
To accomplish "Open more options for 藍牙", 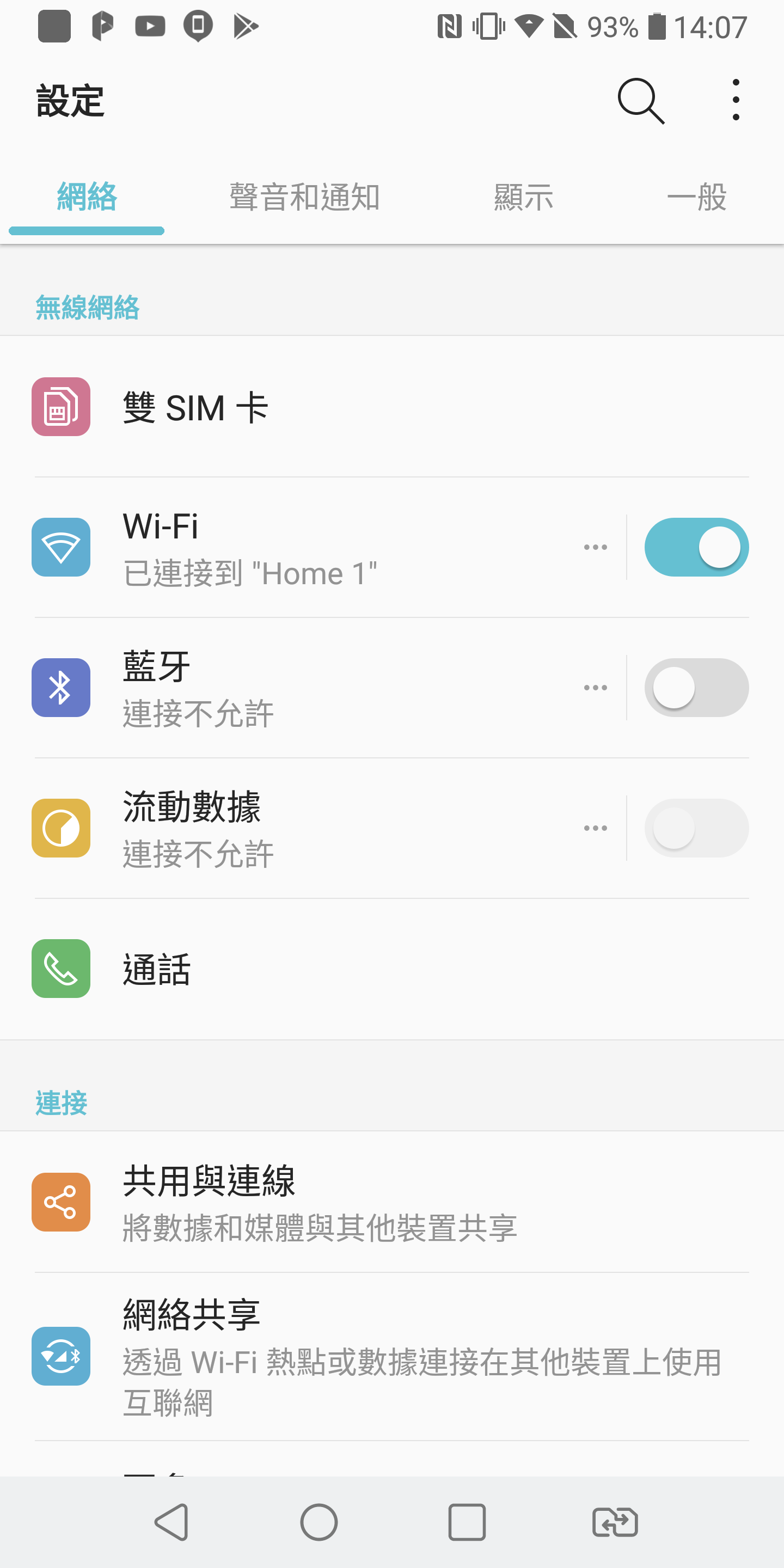I will pos(595,688).
